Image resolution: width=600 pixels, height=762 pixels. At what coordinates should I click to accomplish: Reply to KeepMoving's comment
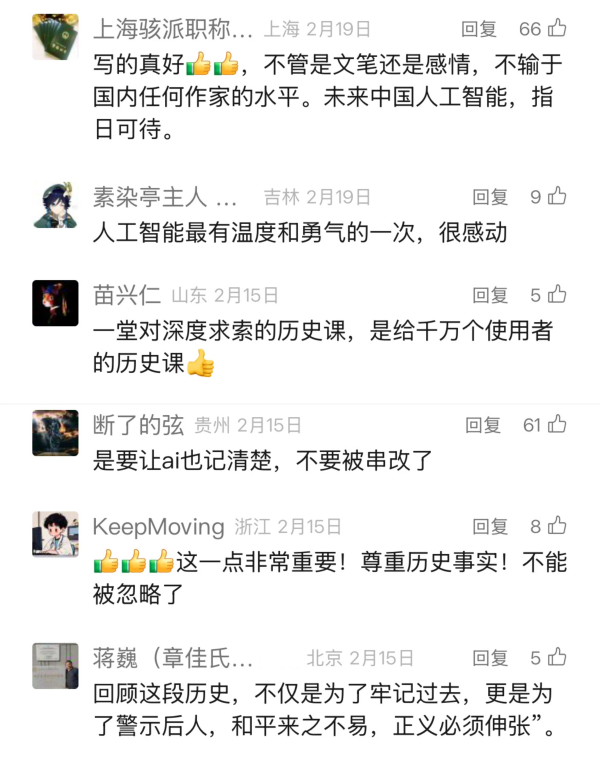coord(490,526)
